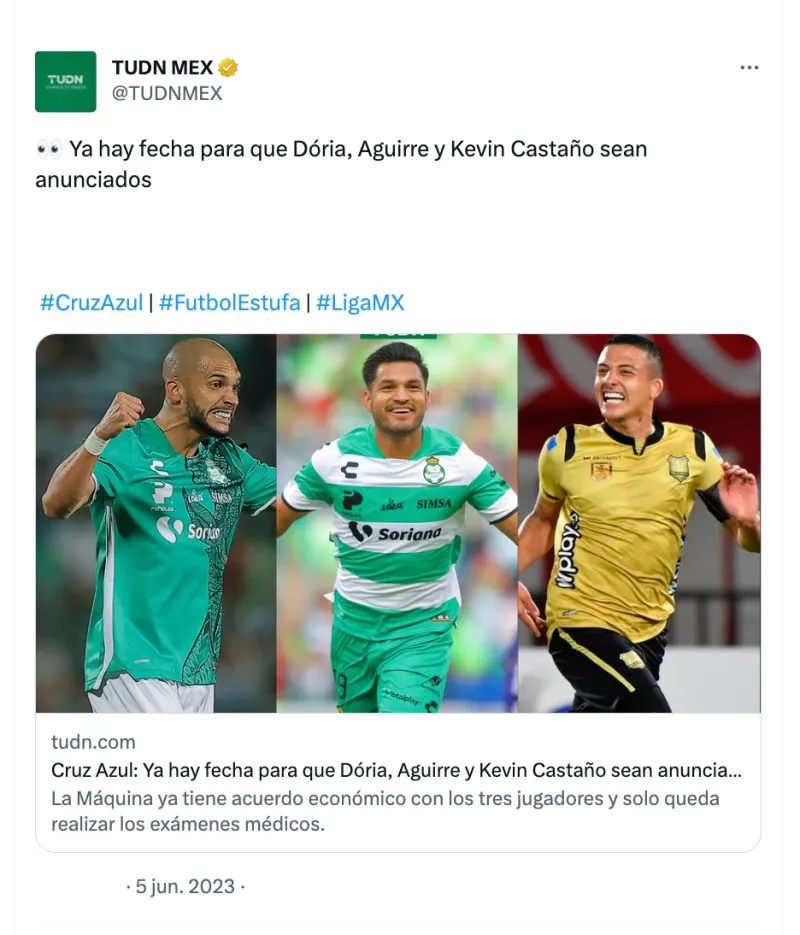Image resolution: width=800 pixels, height=935 pixels.
Task: Open the #CruzAzul hashtag
Action: tap(91, 303)
